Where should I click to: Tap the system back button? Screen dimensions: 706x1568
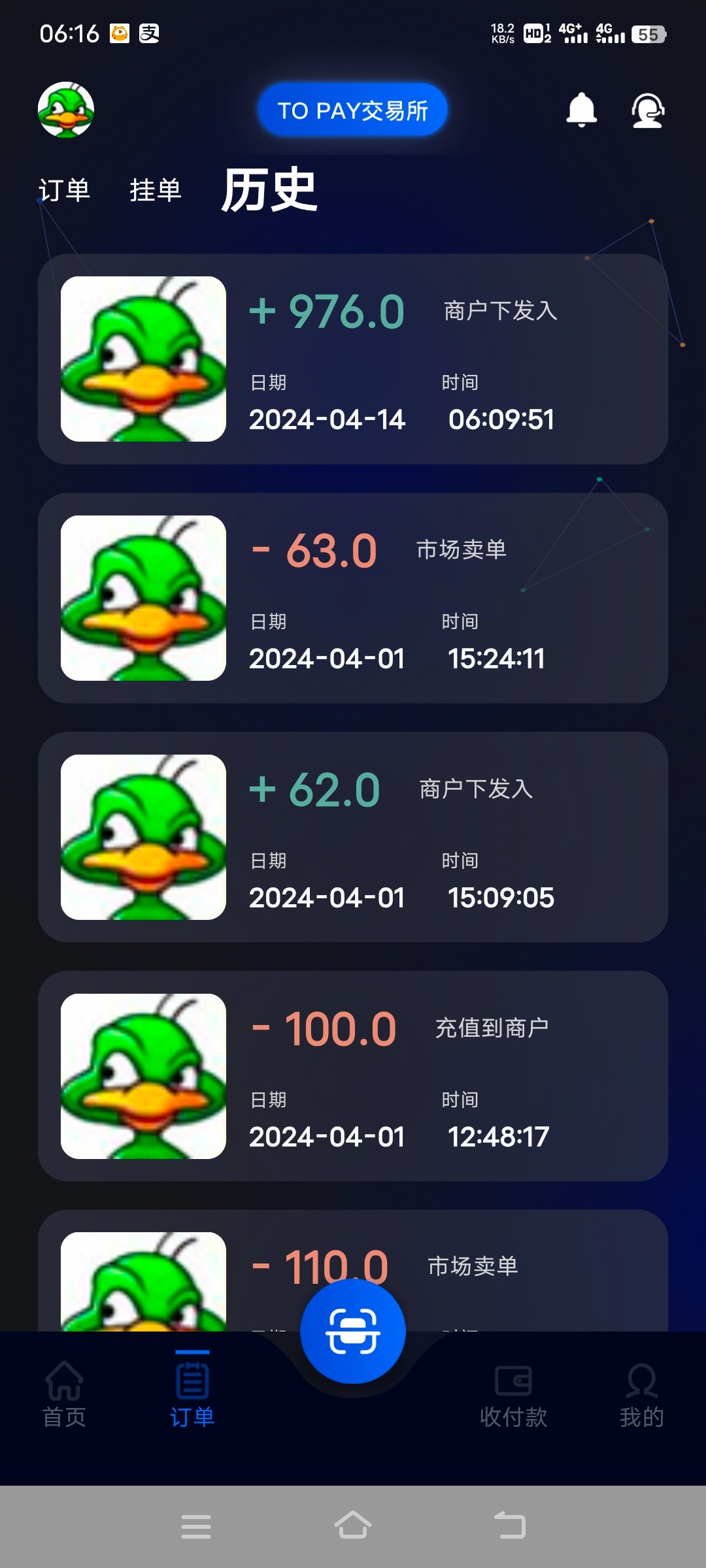pyautogui.click(x=510, y=1526)
